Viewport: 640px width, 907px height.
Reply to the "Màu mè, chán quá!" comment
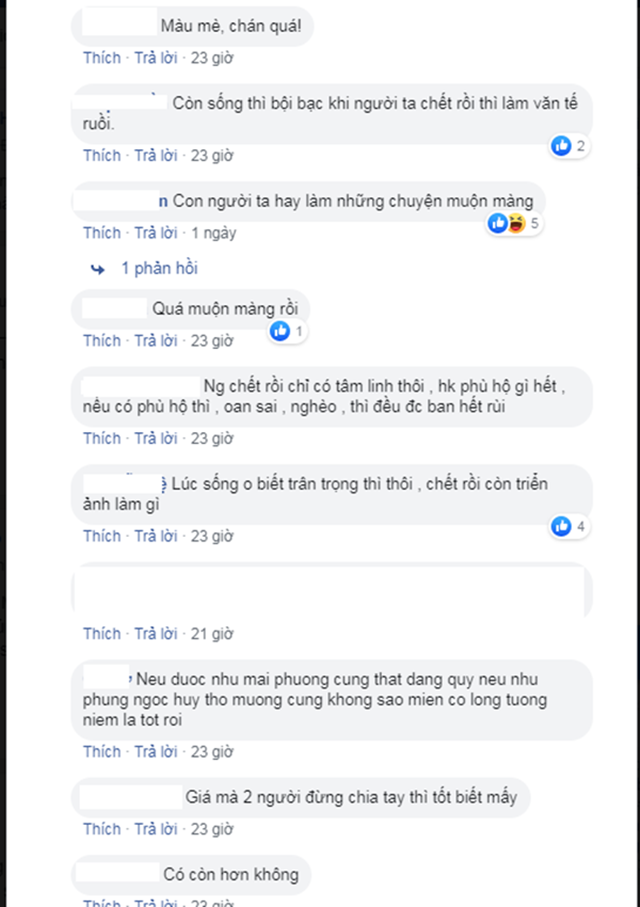[155, 58]
